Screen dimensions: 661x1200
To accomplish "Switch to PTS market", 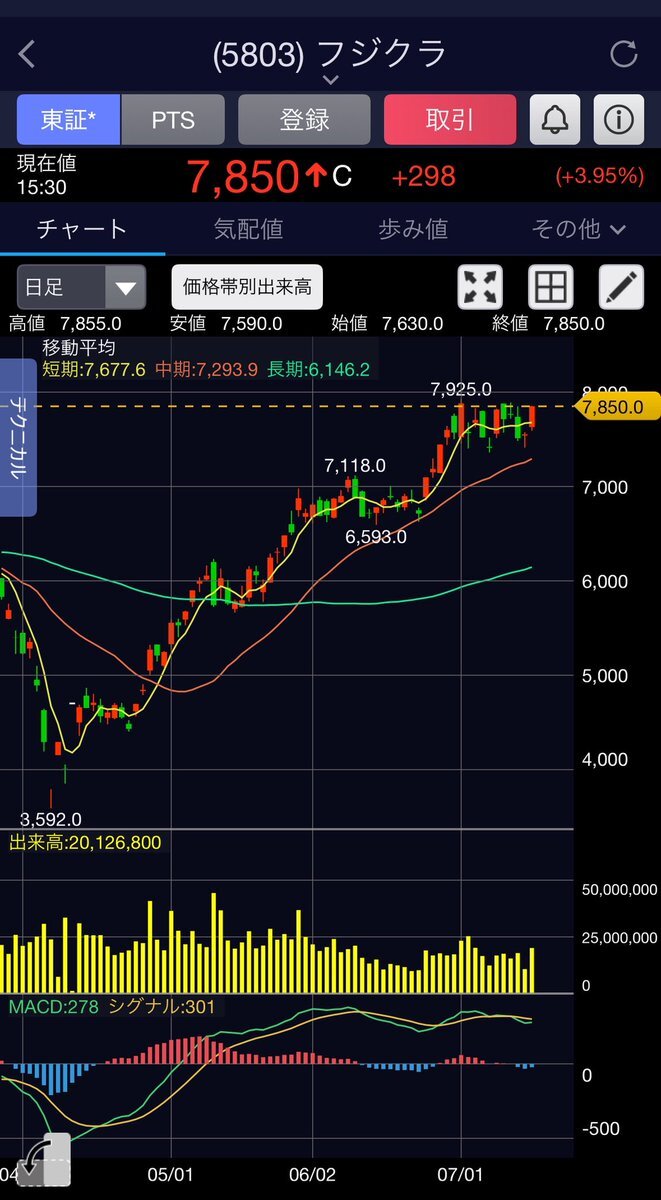I will coord(173,120).
